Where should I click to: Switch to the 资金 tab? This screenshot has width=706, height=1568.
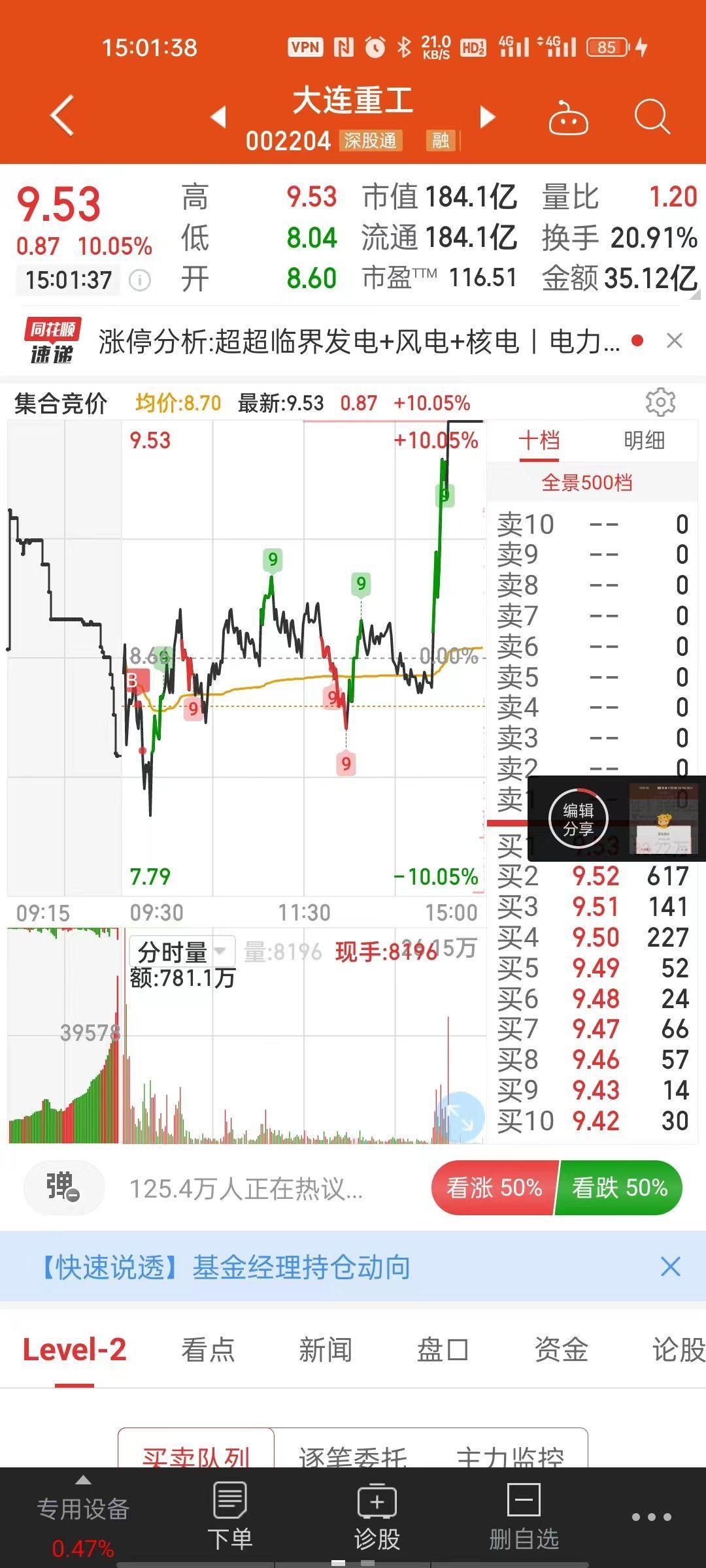[x=561, y=1350]
